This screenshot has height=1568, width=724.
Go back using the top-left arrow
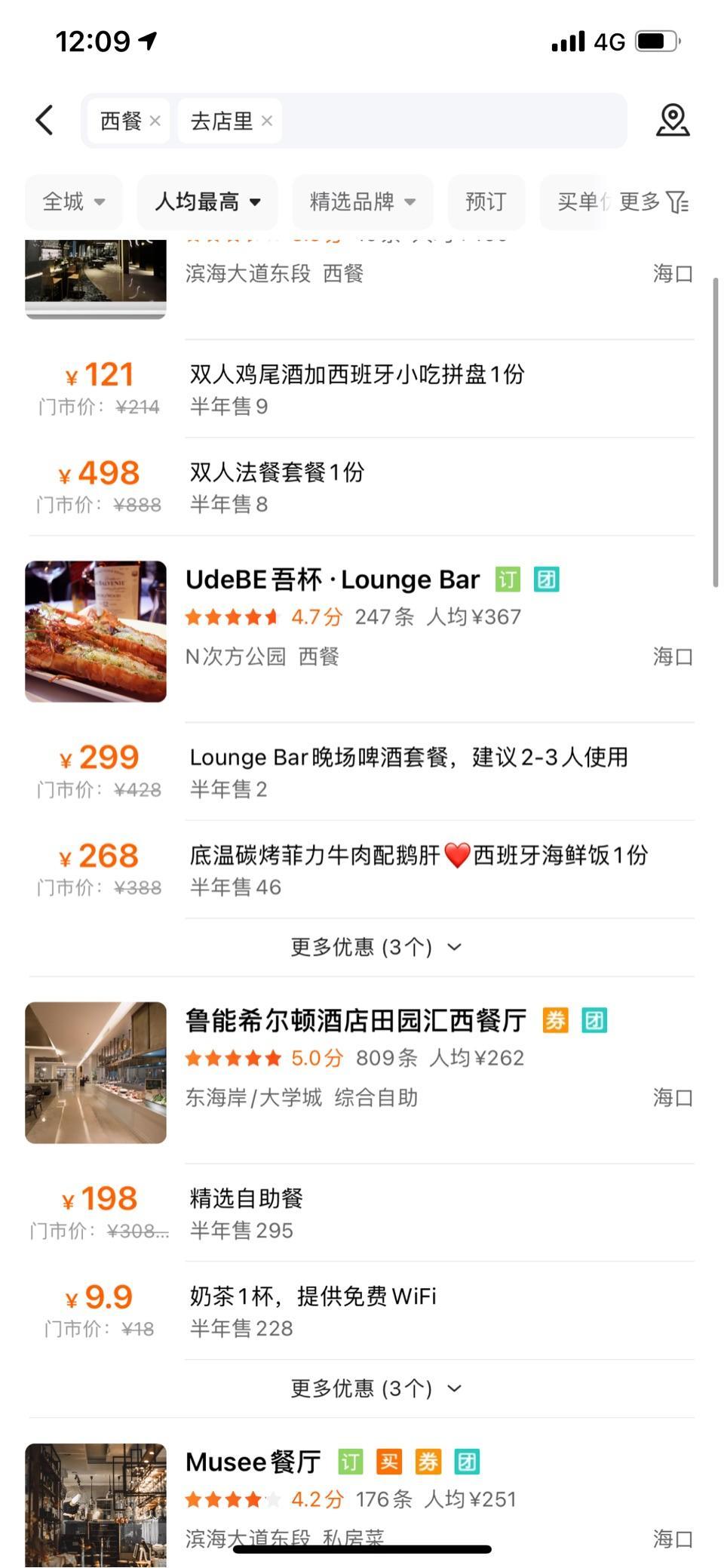(x=44, y=121)
